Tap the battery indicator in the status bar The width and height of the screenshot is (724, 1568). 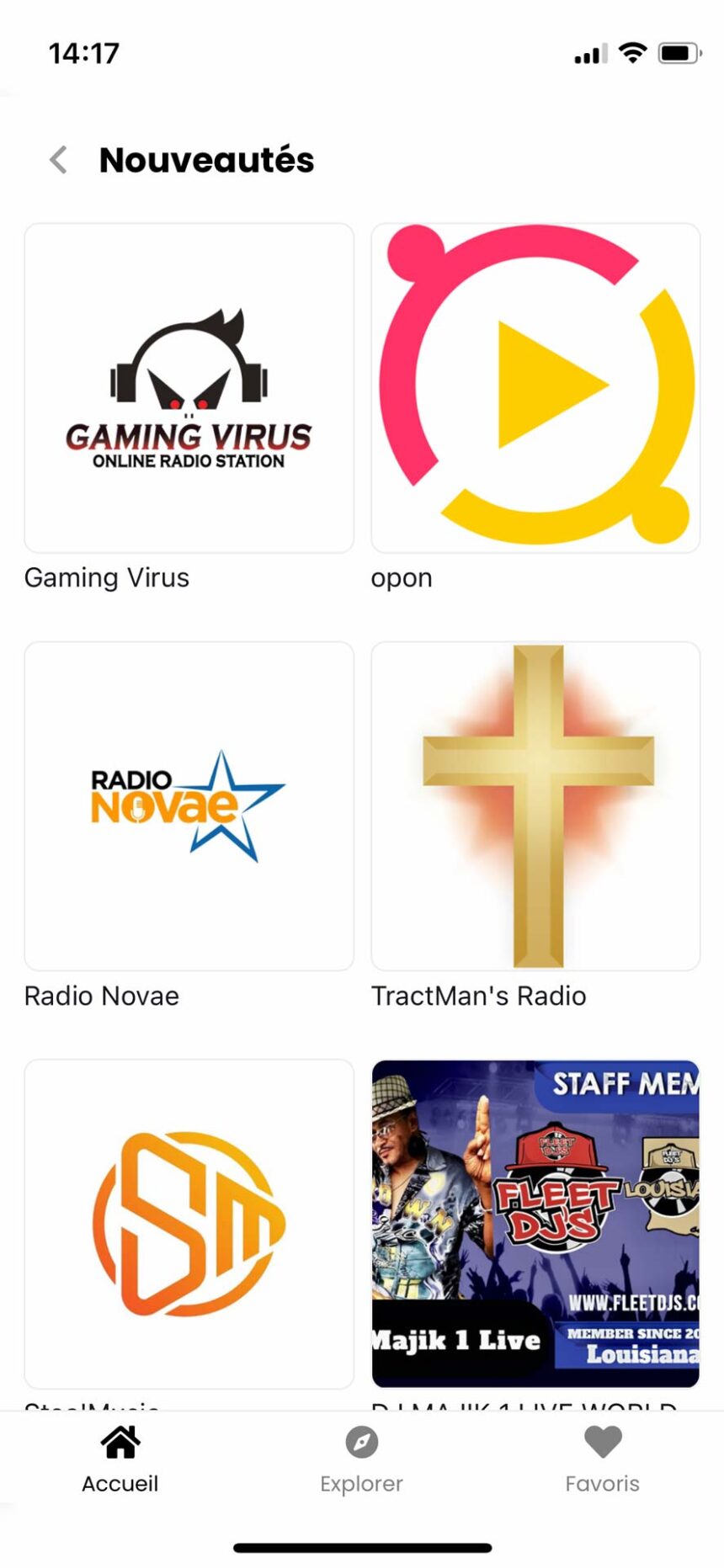[678, 52]
